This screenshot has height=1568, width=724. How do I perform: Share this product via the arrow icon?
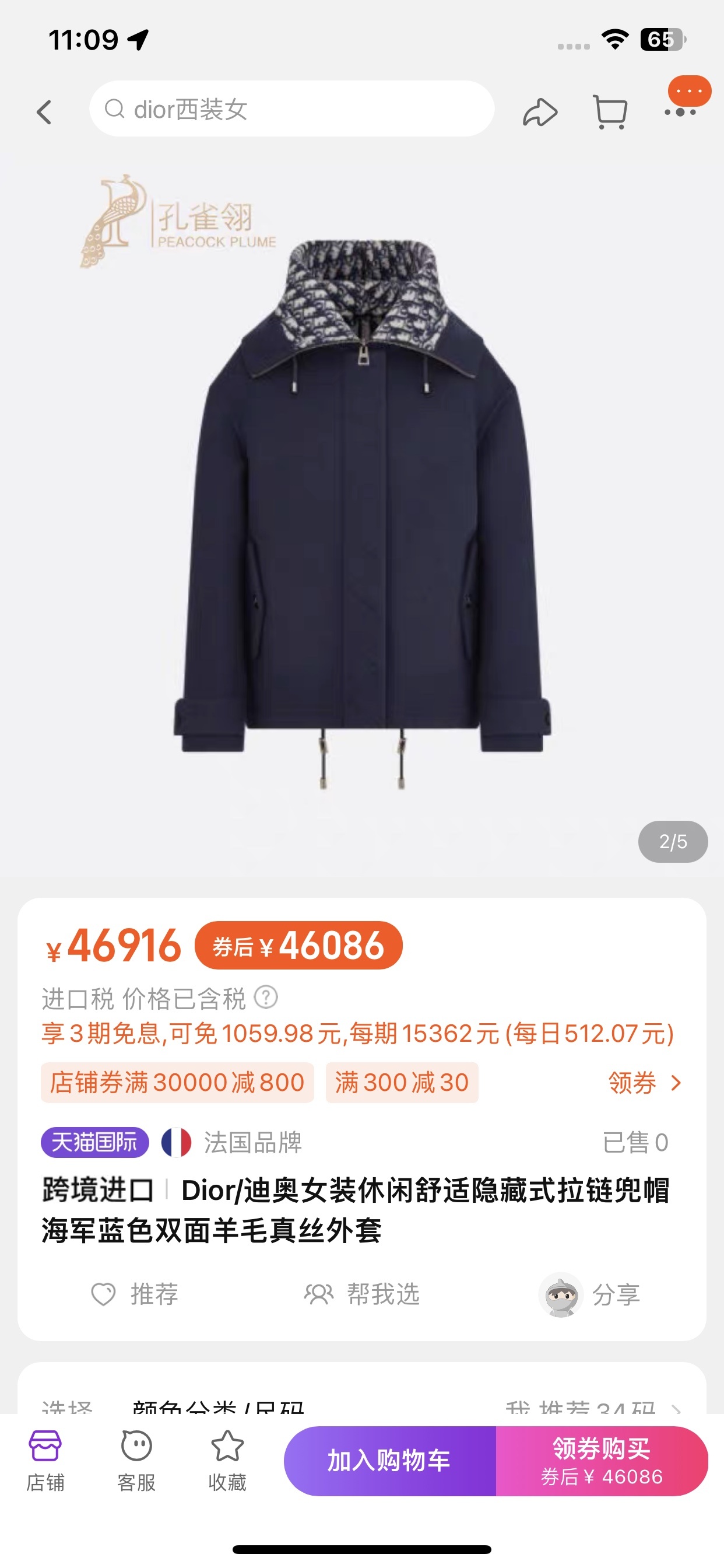click(x=540, y=112)
